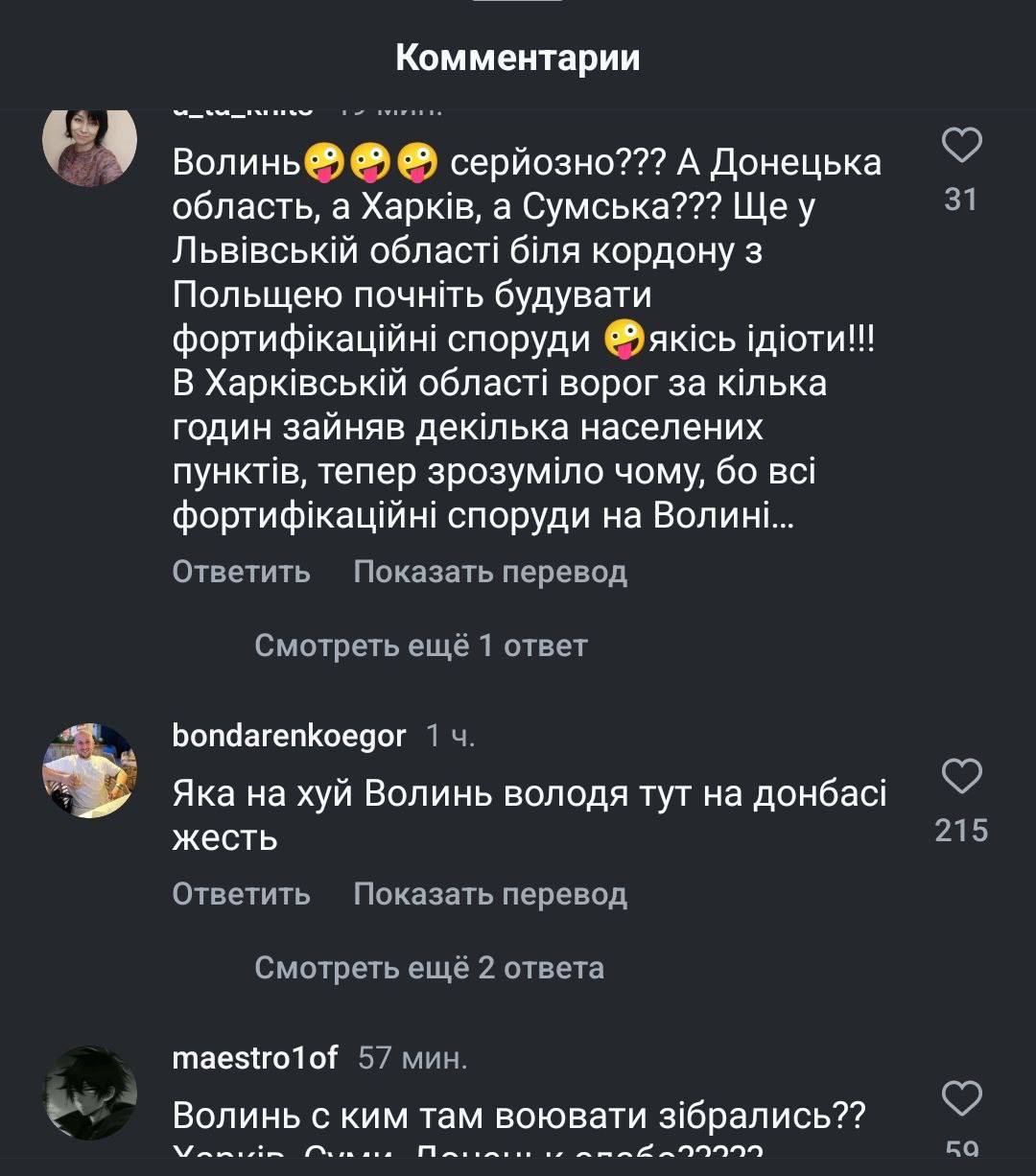Open the first commenter's avatar
Viewport: 1036px width, 1176px height.
[90, 142]
